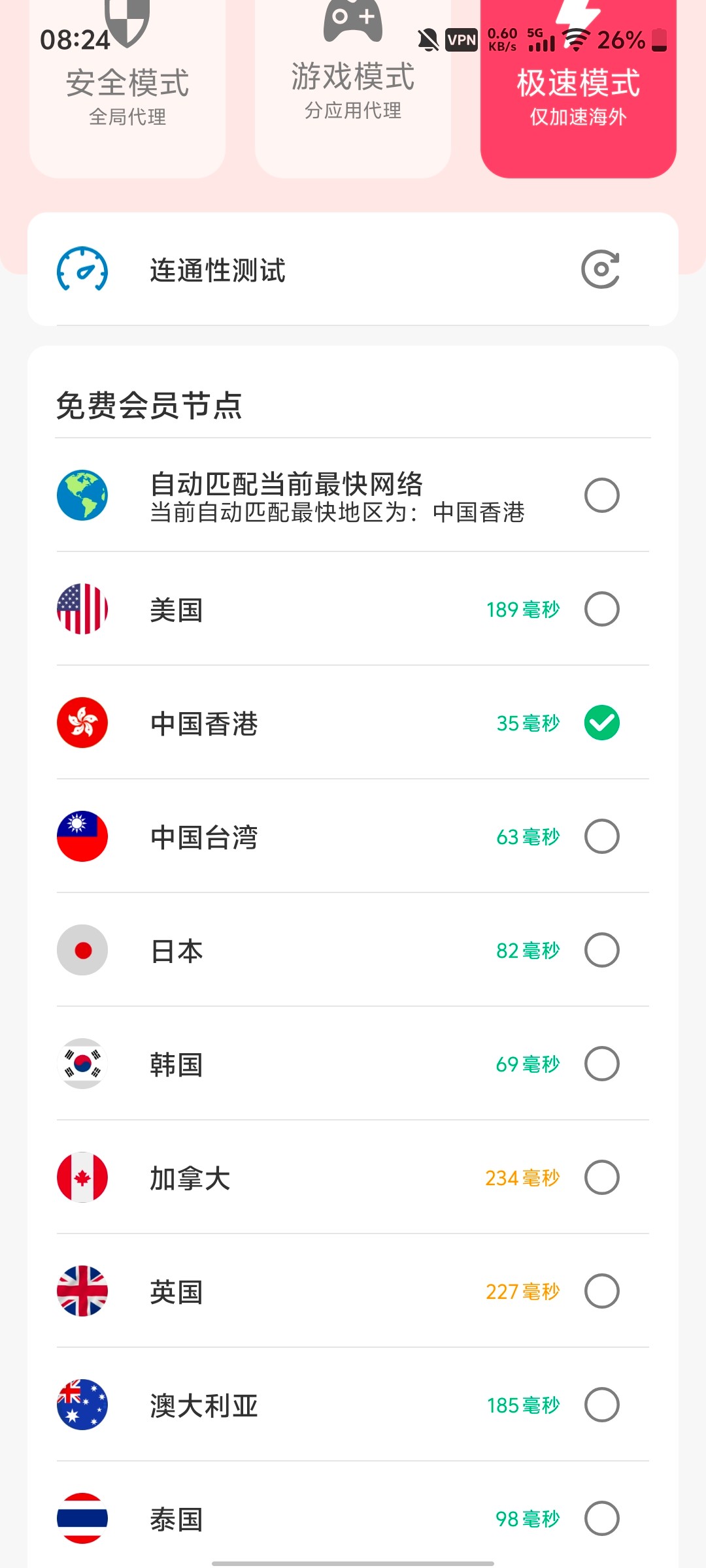This screenshot has height=1568, width=706.
Task: Select the 美国 node
Action: 601,609
